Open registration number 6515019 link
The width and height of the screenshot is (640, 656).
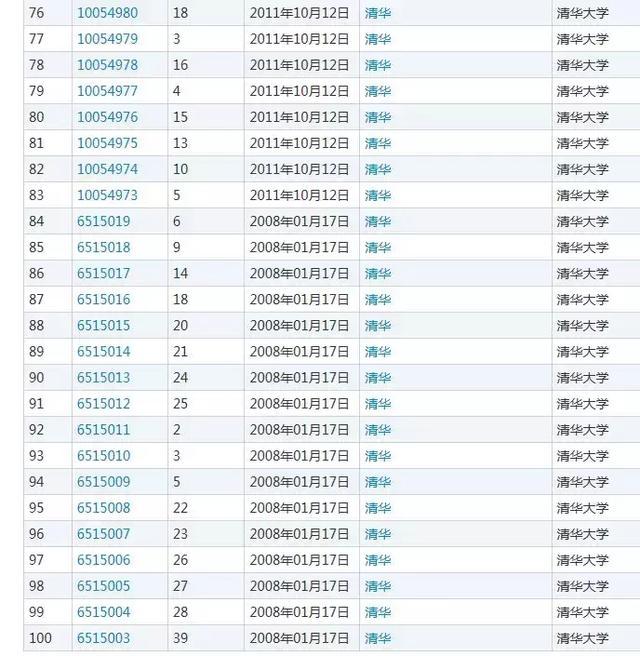point(103,221)
